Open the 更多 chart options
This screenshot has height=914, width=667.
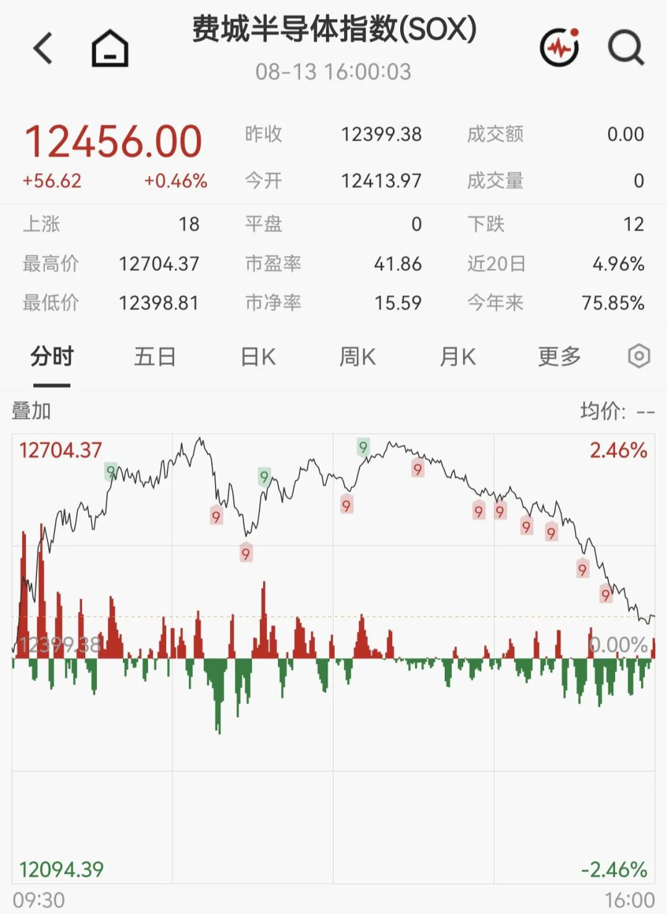(x=559, y=356)
